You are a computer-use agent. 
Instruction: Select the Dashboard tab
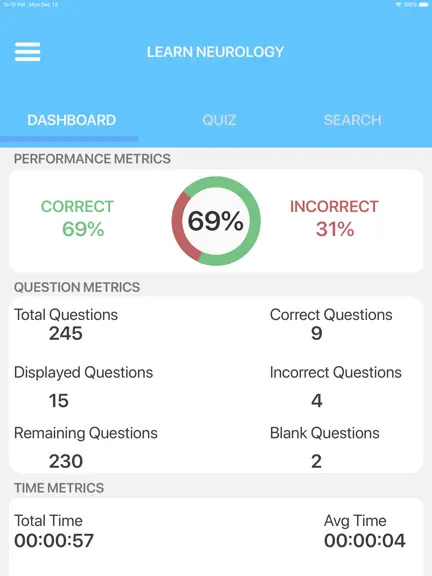[x=72, y=120]
